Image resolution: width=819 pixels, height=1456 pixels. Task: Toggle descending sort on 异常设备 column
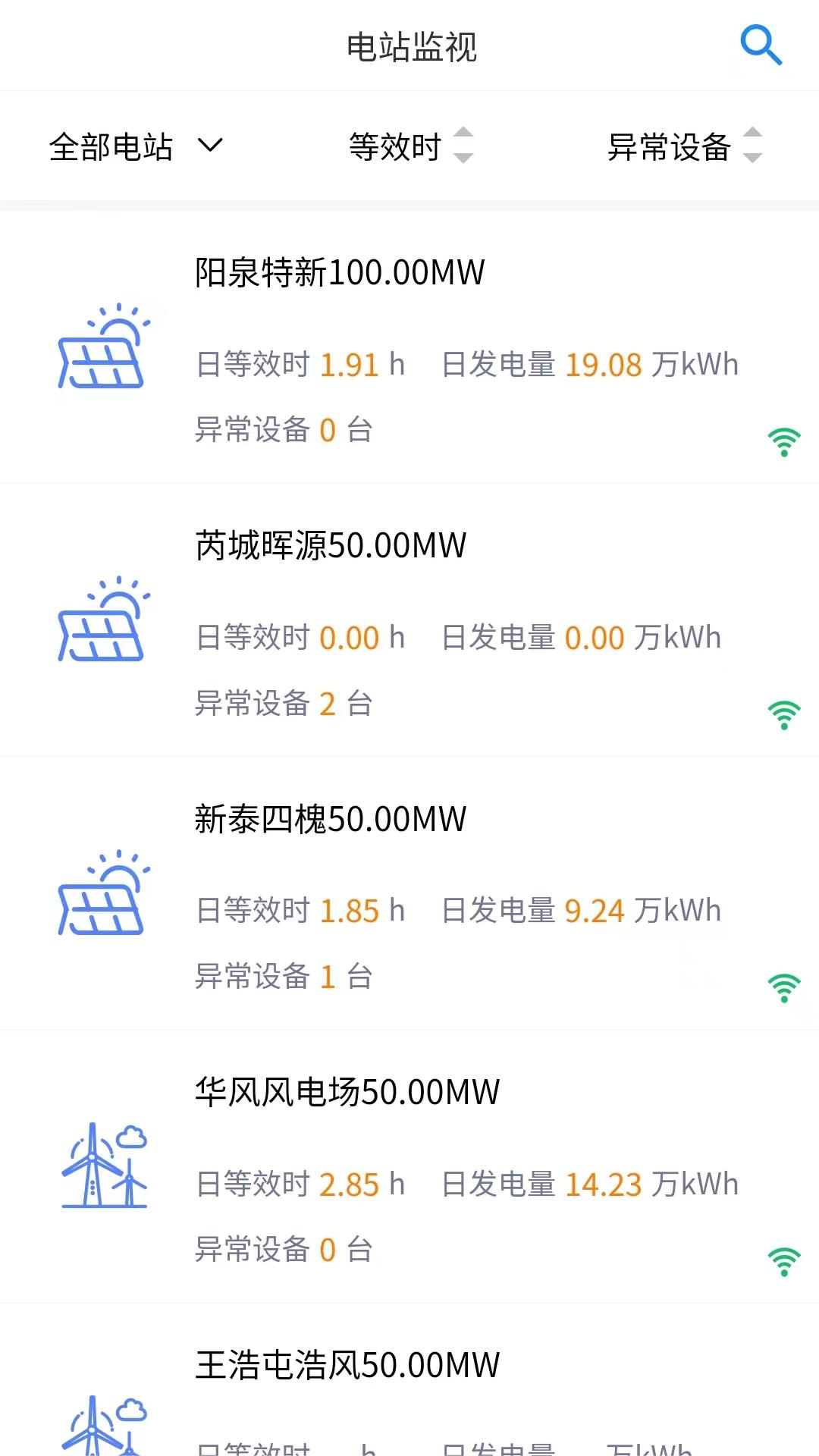(753, 157)
